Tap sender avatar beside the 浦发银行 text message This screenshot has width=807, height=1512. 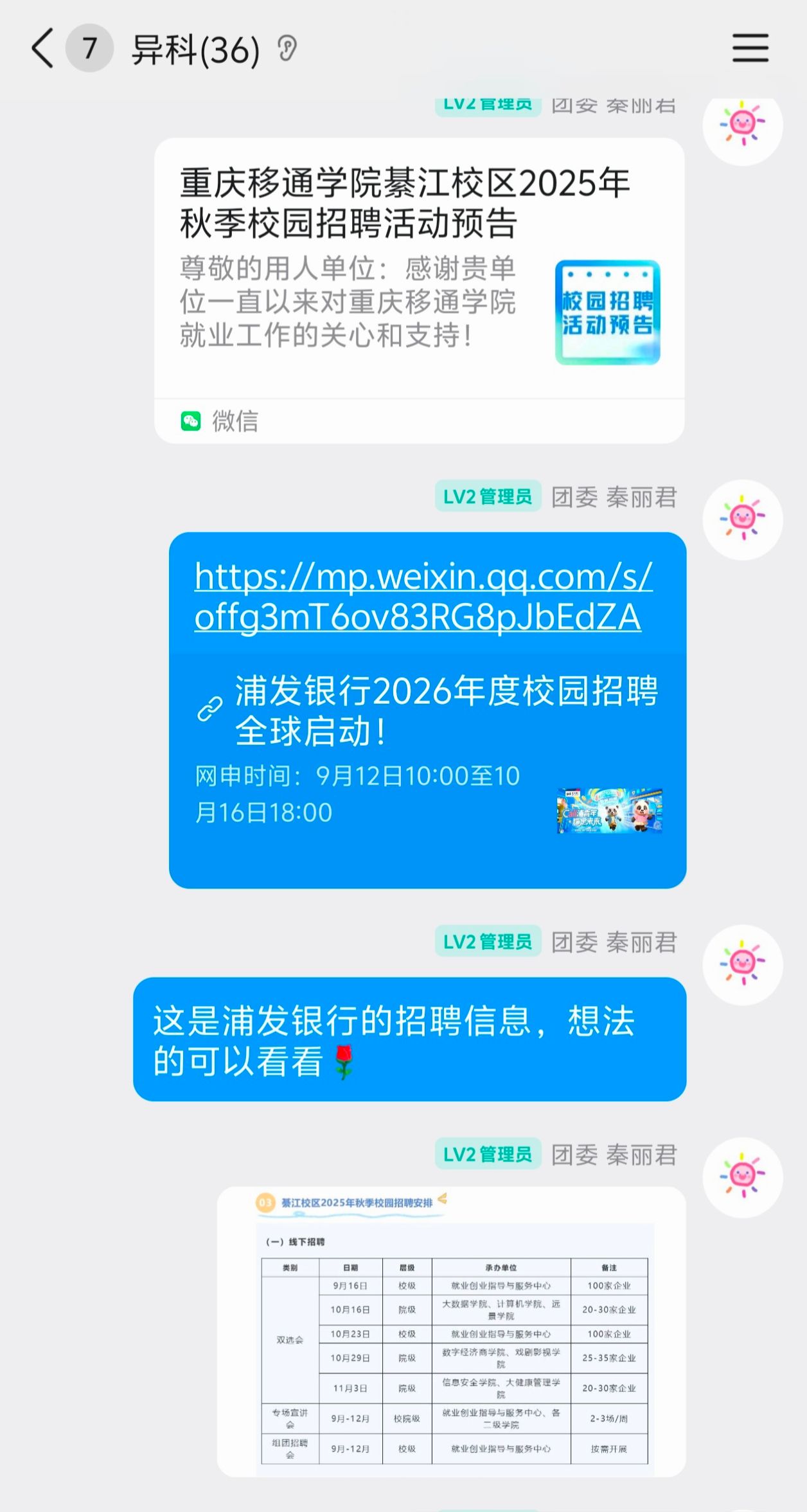[742, 964]
